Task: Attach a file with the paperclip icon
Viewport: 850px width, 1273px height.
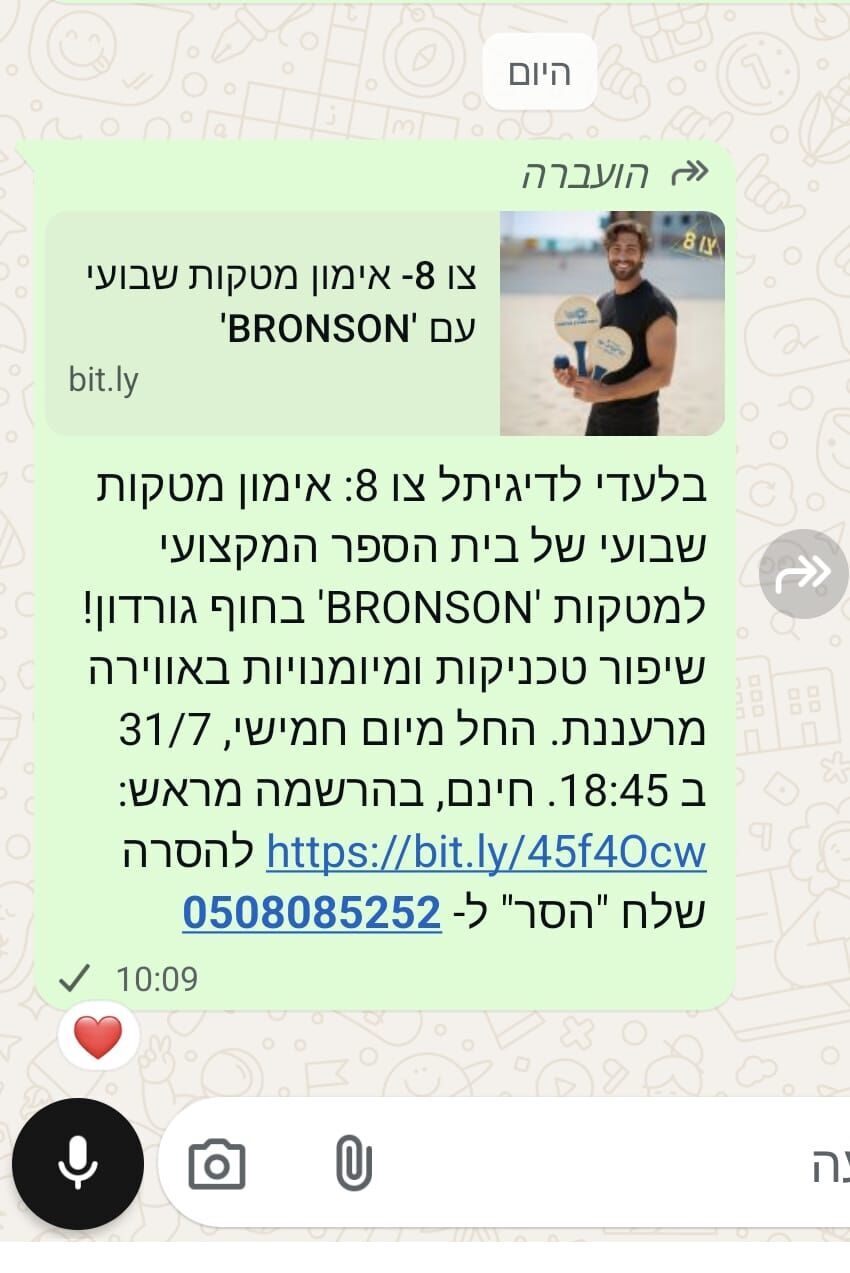Action: point(353,1164)
